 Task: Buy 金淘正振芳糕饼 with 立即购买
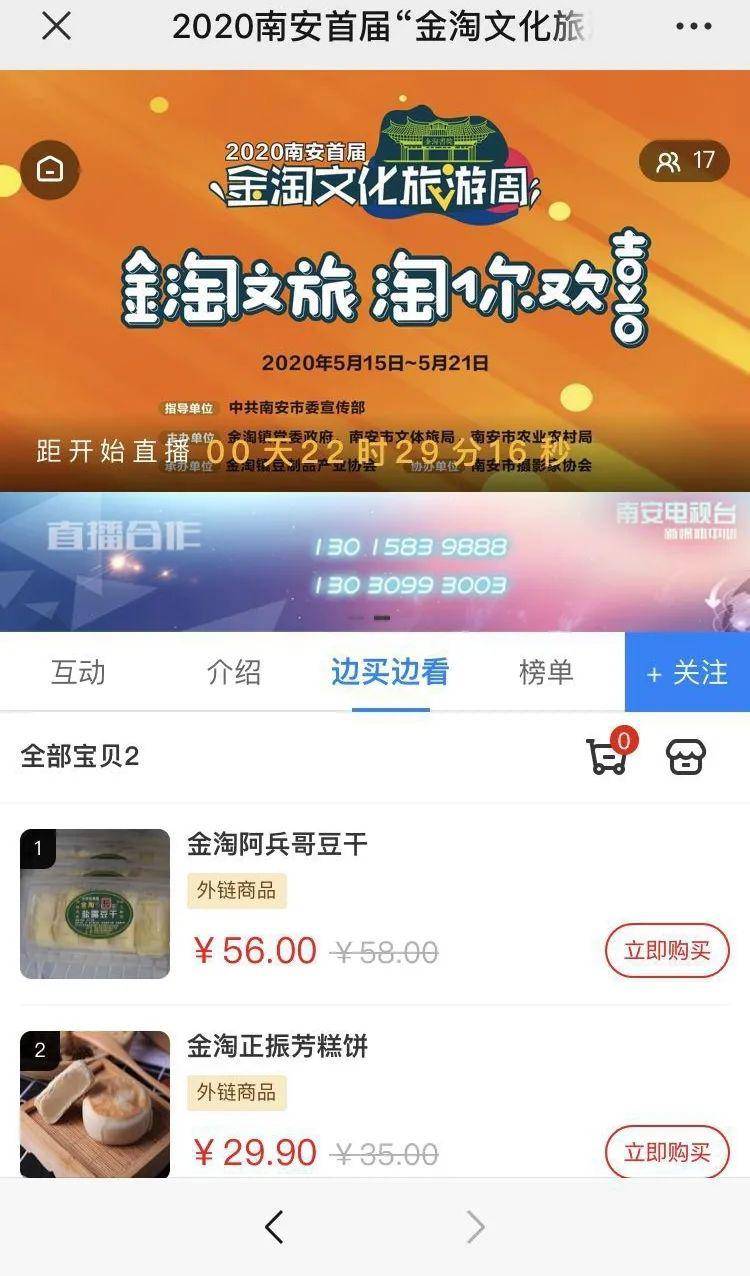[x=667, y=1152]
